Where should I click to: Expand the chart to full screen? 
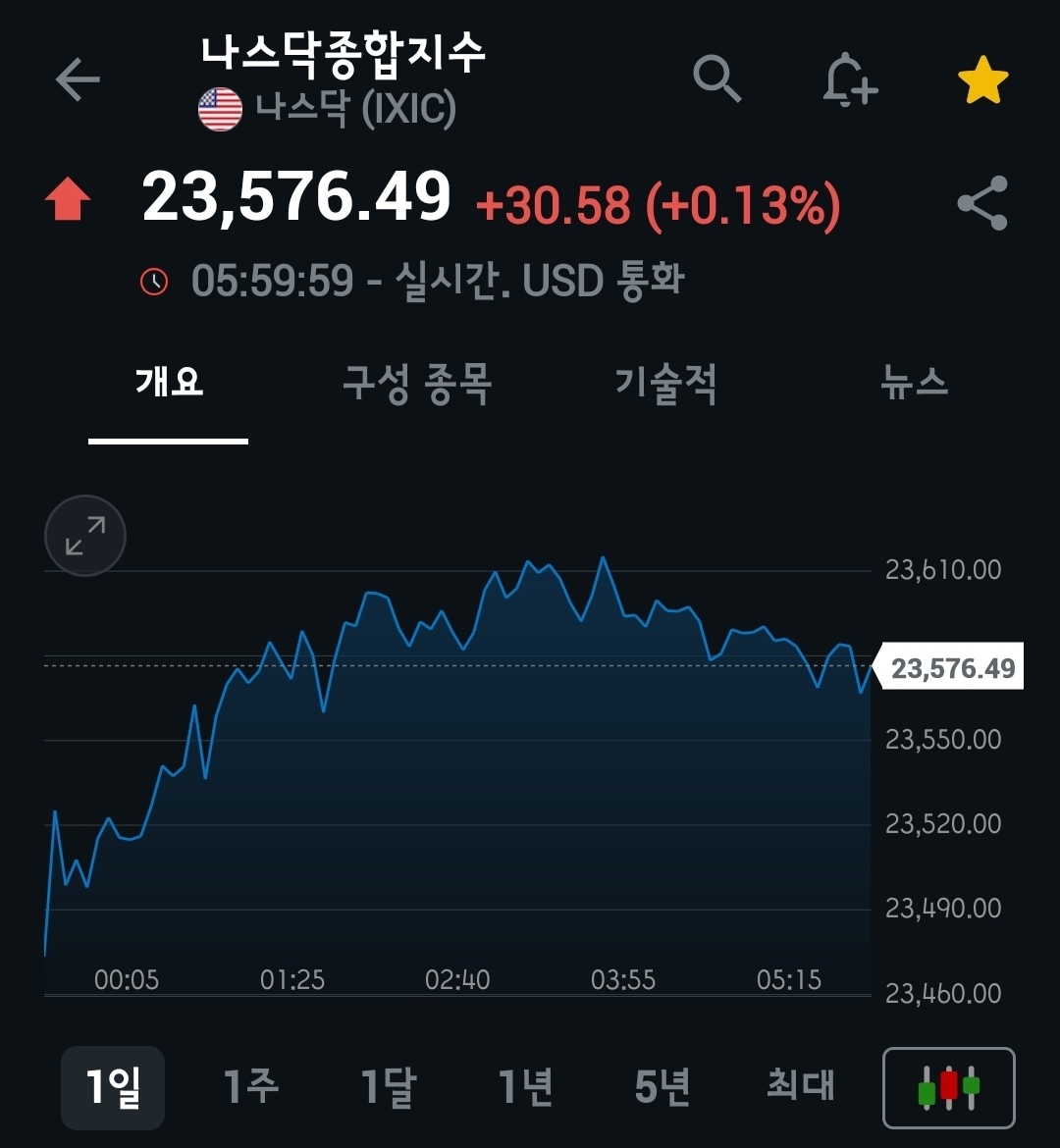click(x=85, y=536)
